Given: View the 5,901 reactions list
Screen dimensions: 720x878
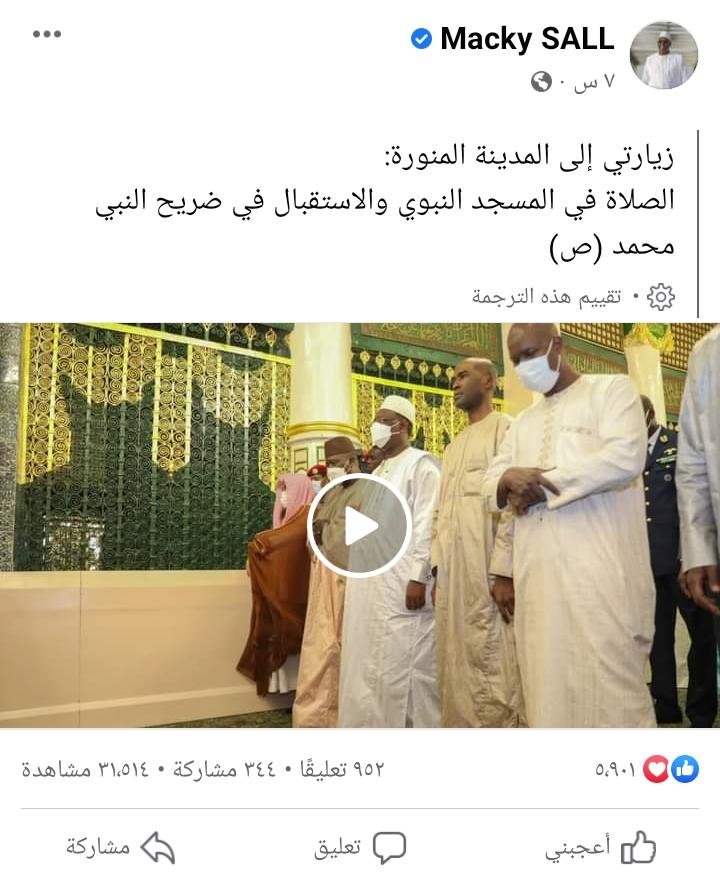Looking at the screenshot, I should tap(647, 769).
